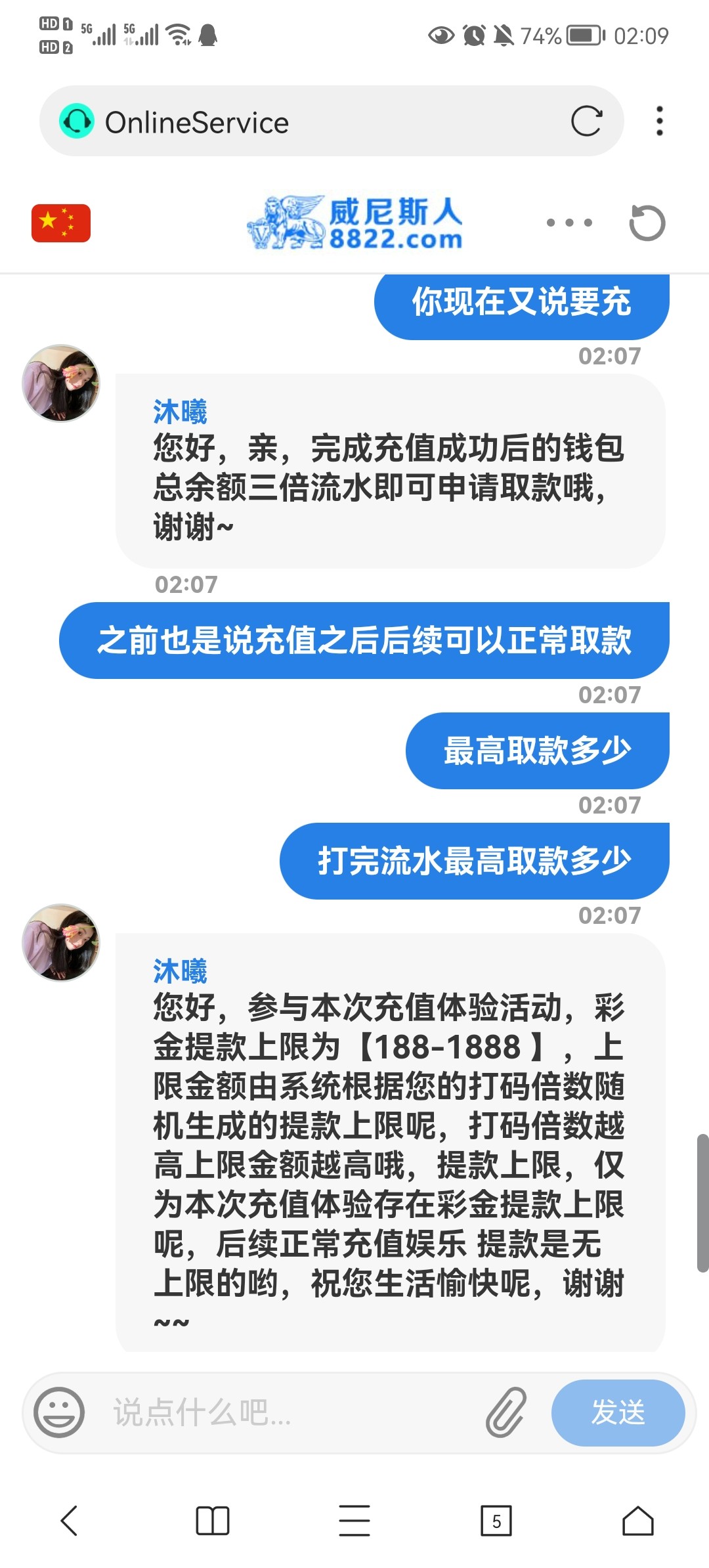This screenshot has width=709, height=1568.
Task: Refresh the chat conversation
Action: (647, 223)
